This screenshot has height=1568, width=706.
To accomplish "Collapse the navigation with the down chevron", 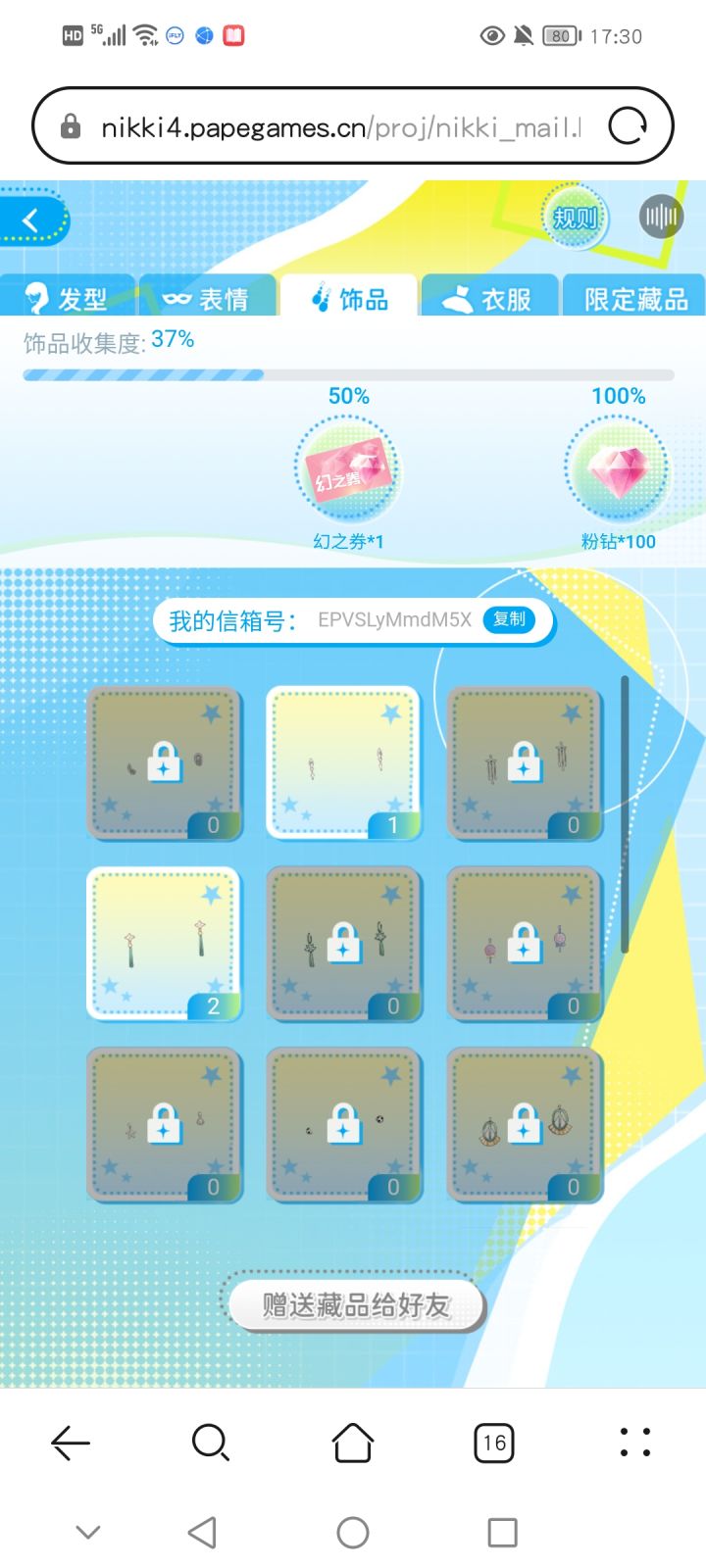I will (87, 1531).
